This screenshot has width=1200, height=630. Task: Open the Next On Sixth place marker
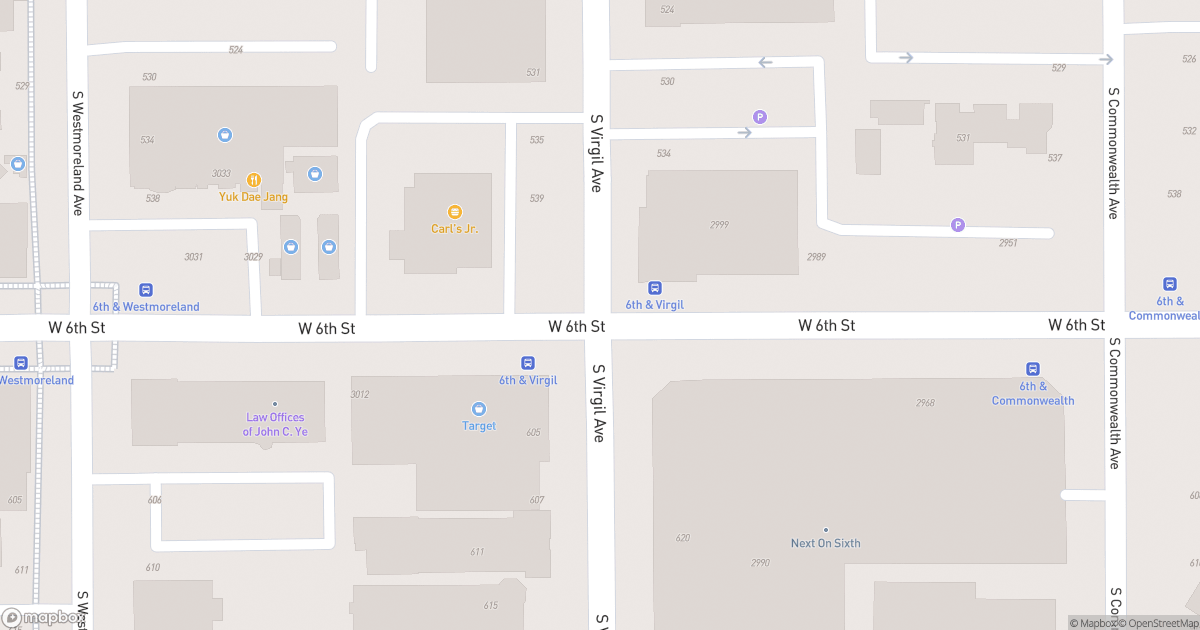coord(826,530)
